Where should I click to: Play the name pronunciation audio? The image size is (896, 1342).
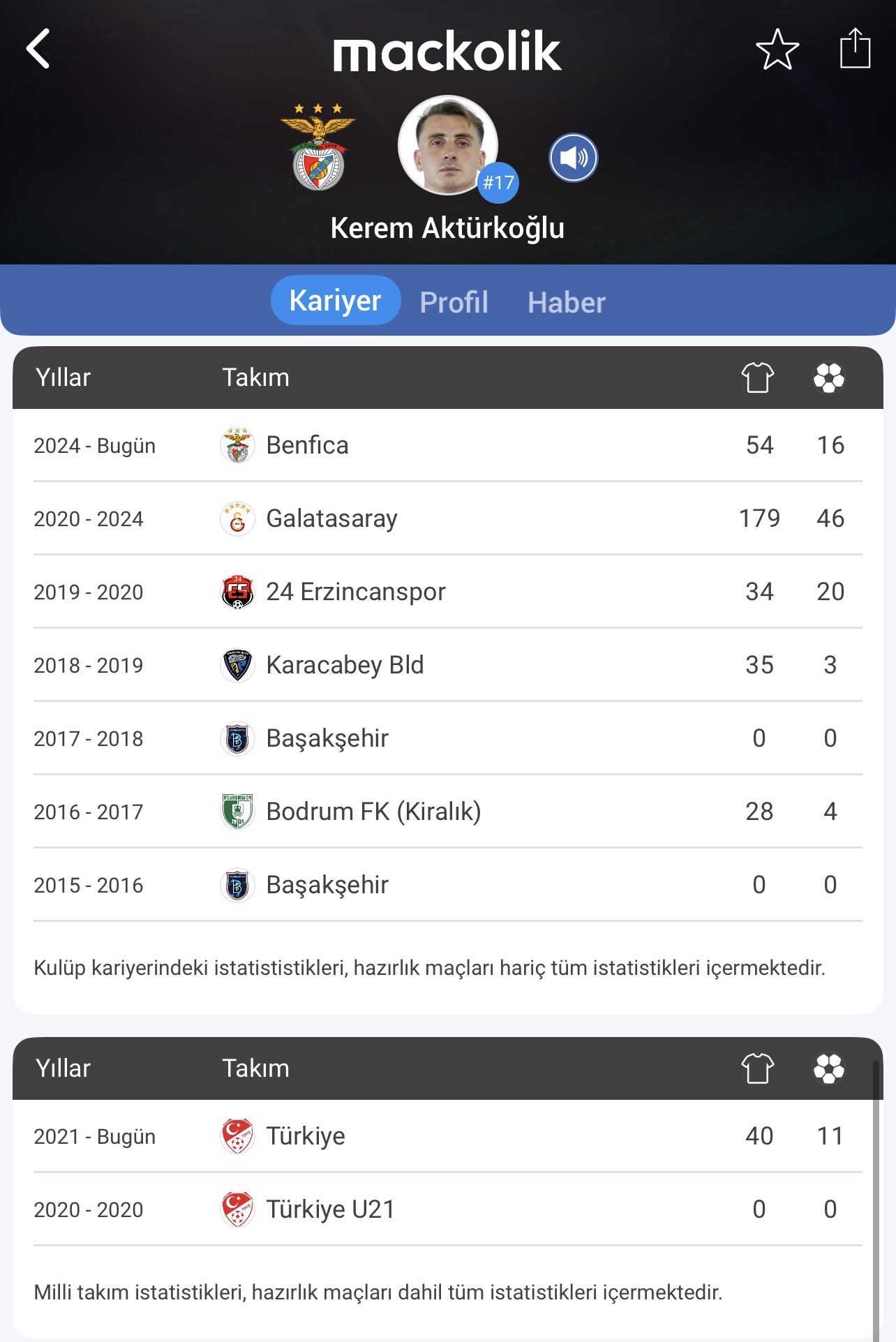pyautogui.click(x=573, y=158)
